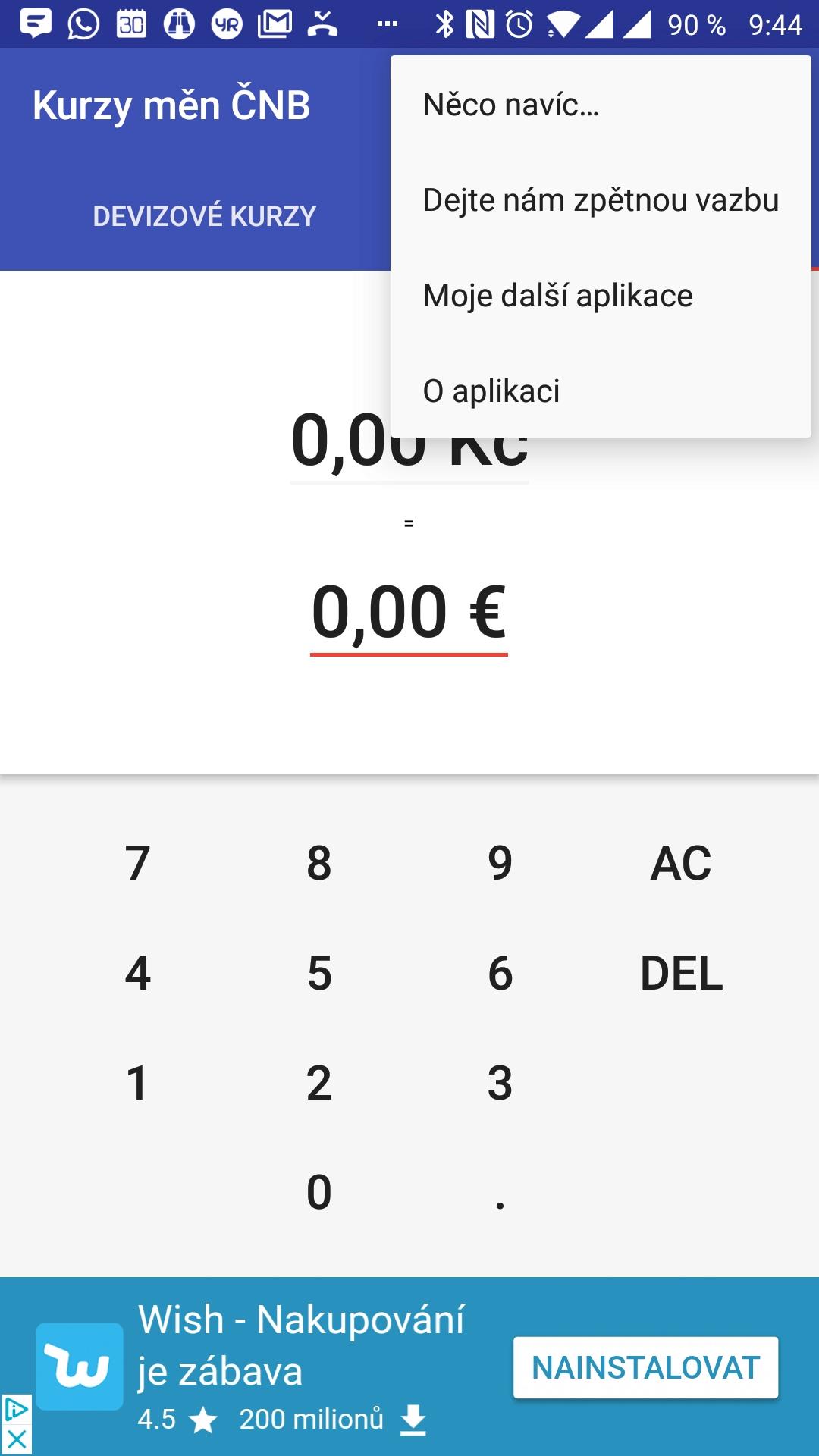Select the euro amount field
The width and height of the screenshot is (819, 1456).
click(409, 613)
